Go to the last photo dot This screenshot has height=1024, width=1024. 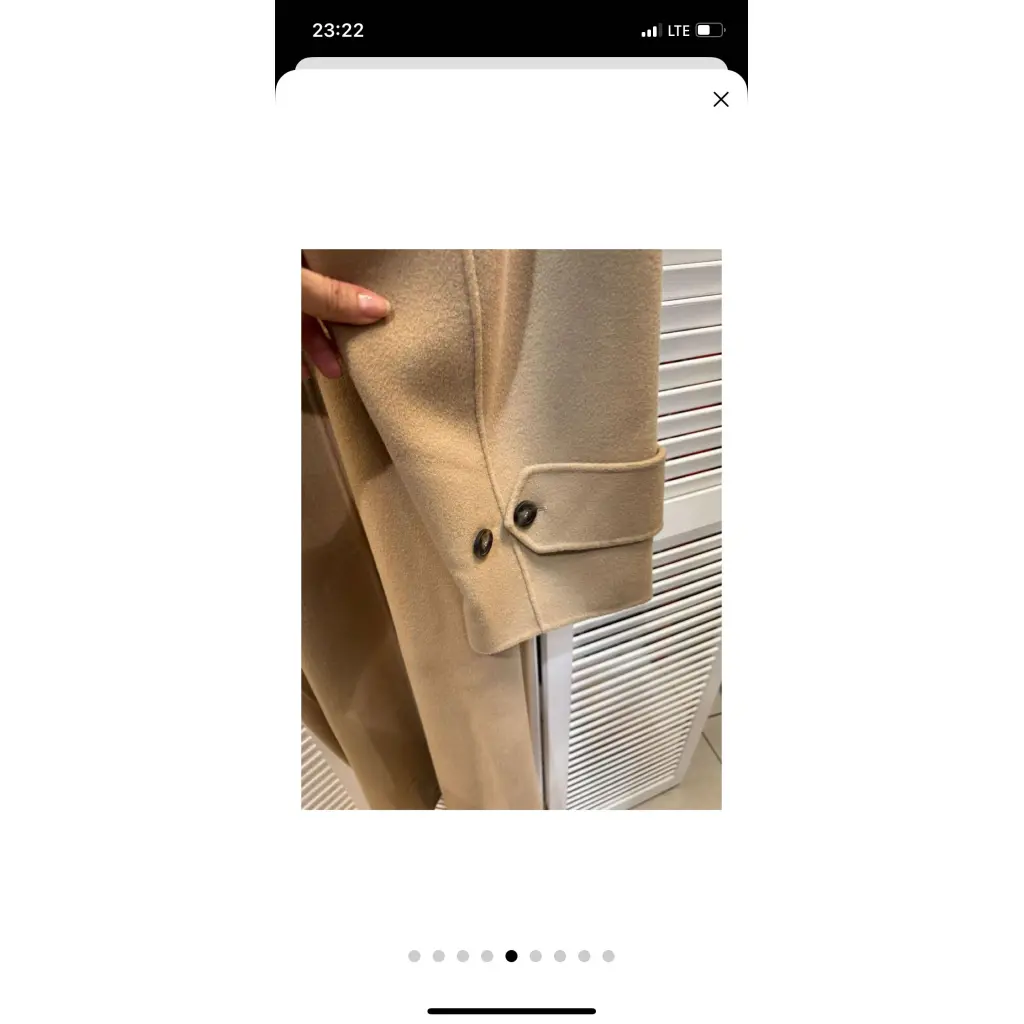[x=608, y=956]
